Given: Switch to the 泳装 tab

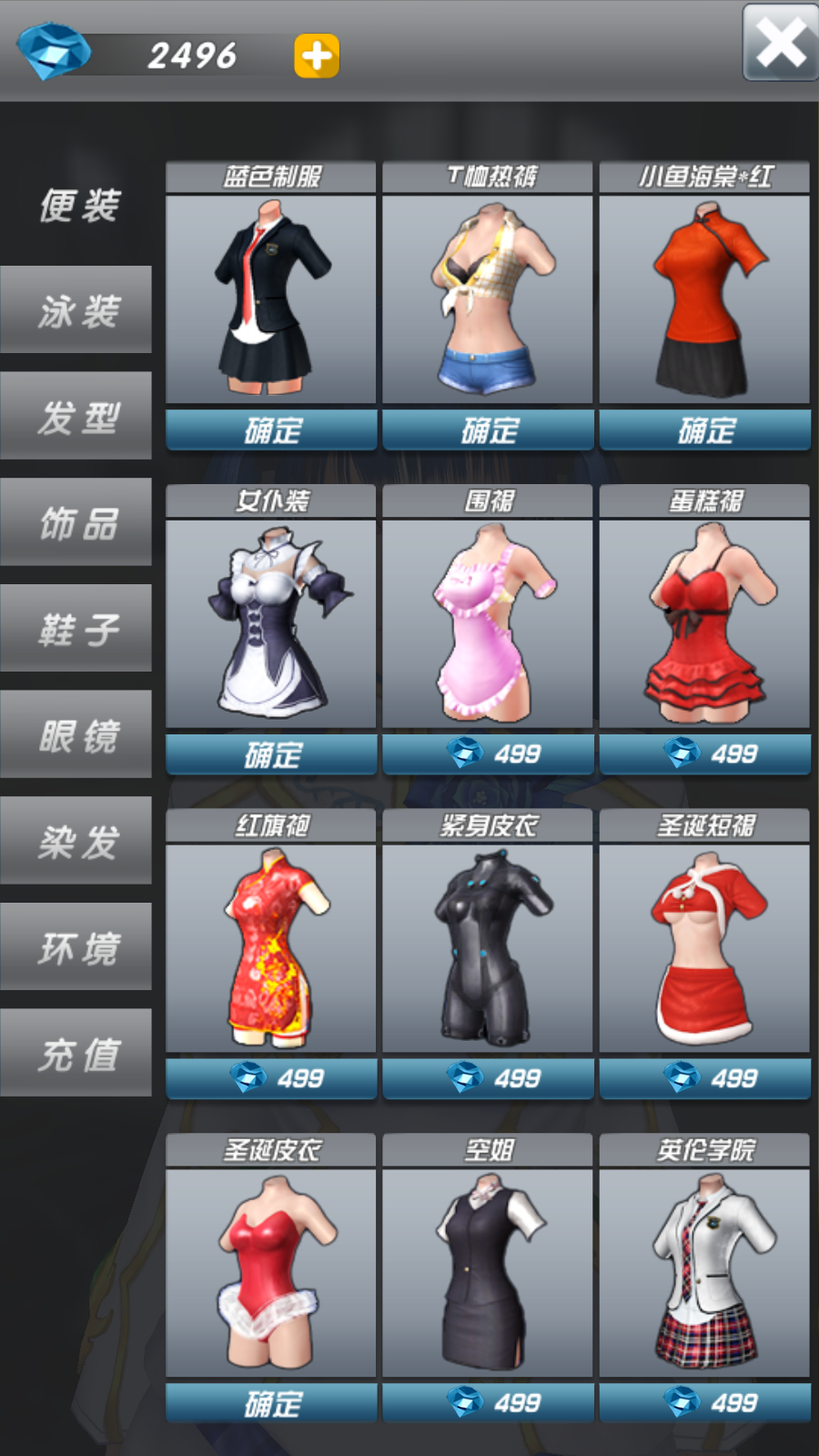Looking at the screenshot, I should [x=76, y=310].
